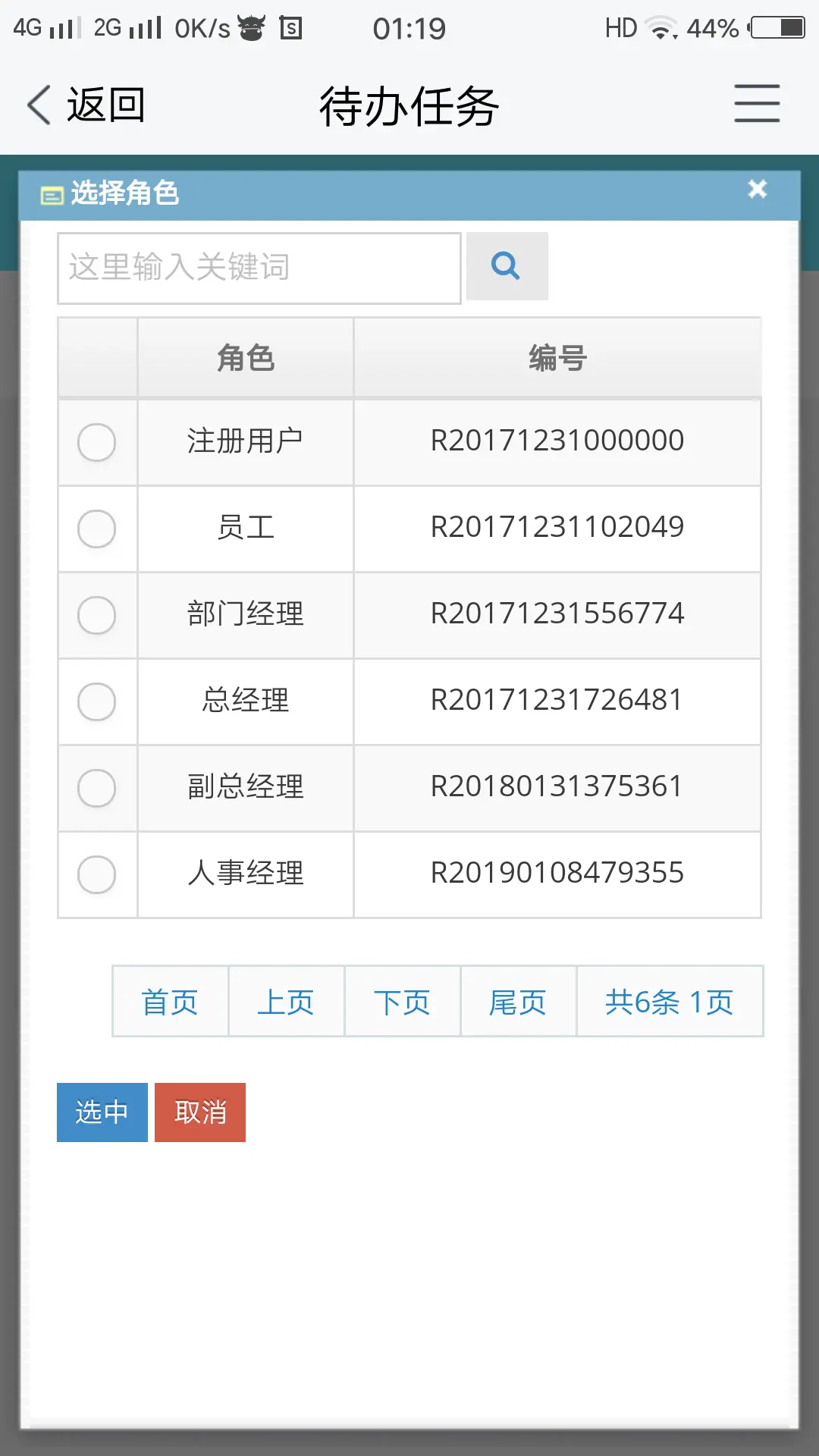This screenshot has height=1456, width=819.
Task: Open the hamburger menu
Action: tap(756, 104)
